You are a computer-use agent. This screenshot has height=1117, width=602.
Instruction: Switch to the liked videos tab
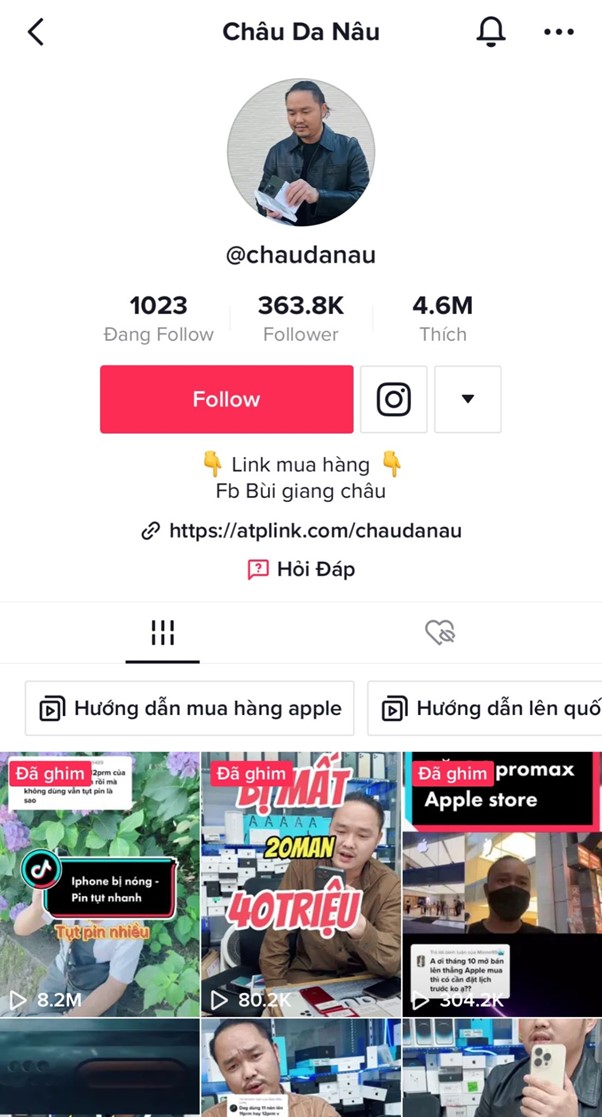(440, 632)
